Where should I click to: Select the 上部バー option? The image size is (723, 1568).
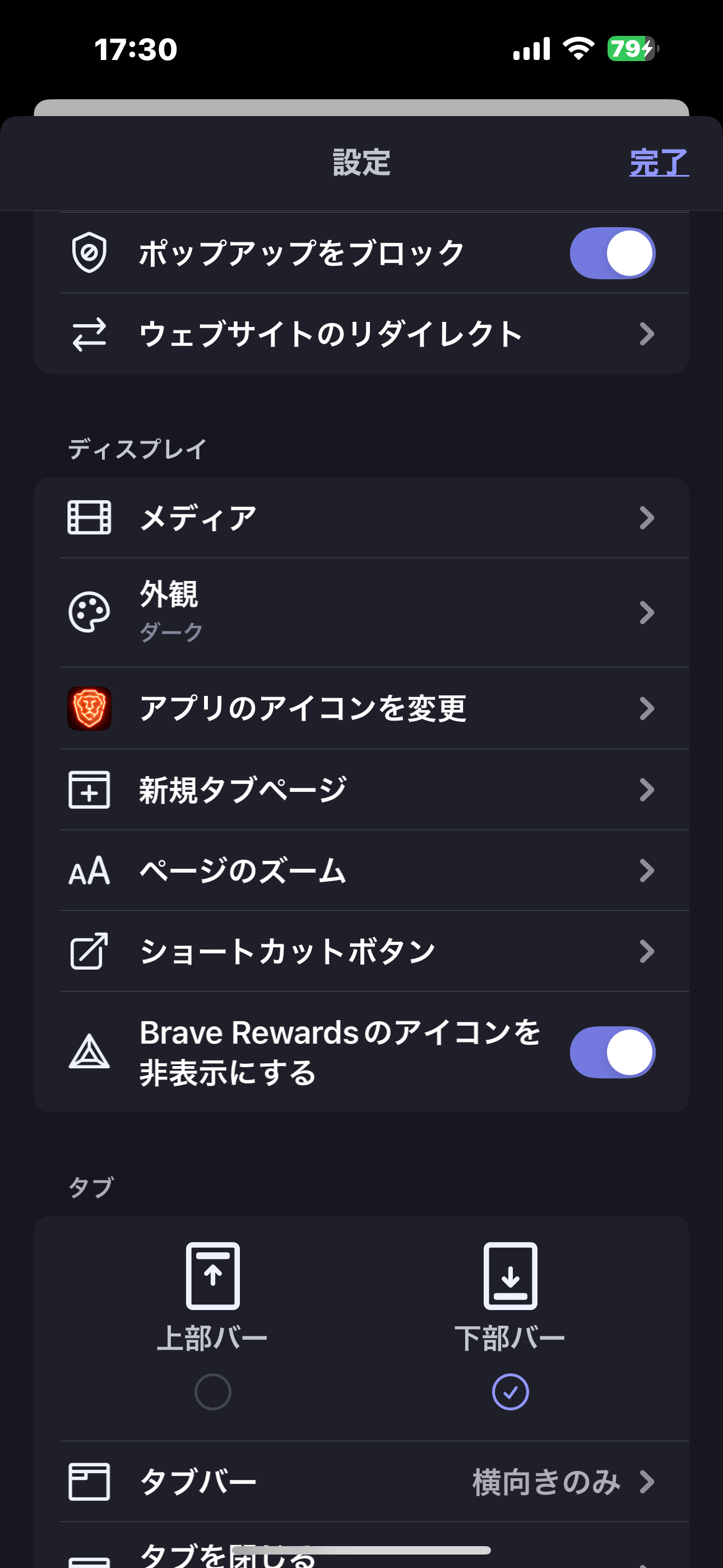point(212,1326)
